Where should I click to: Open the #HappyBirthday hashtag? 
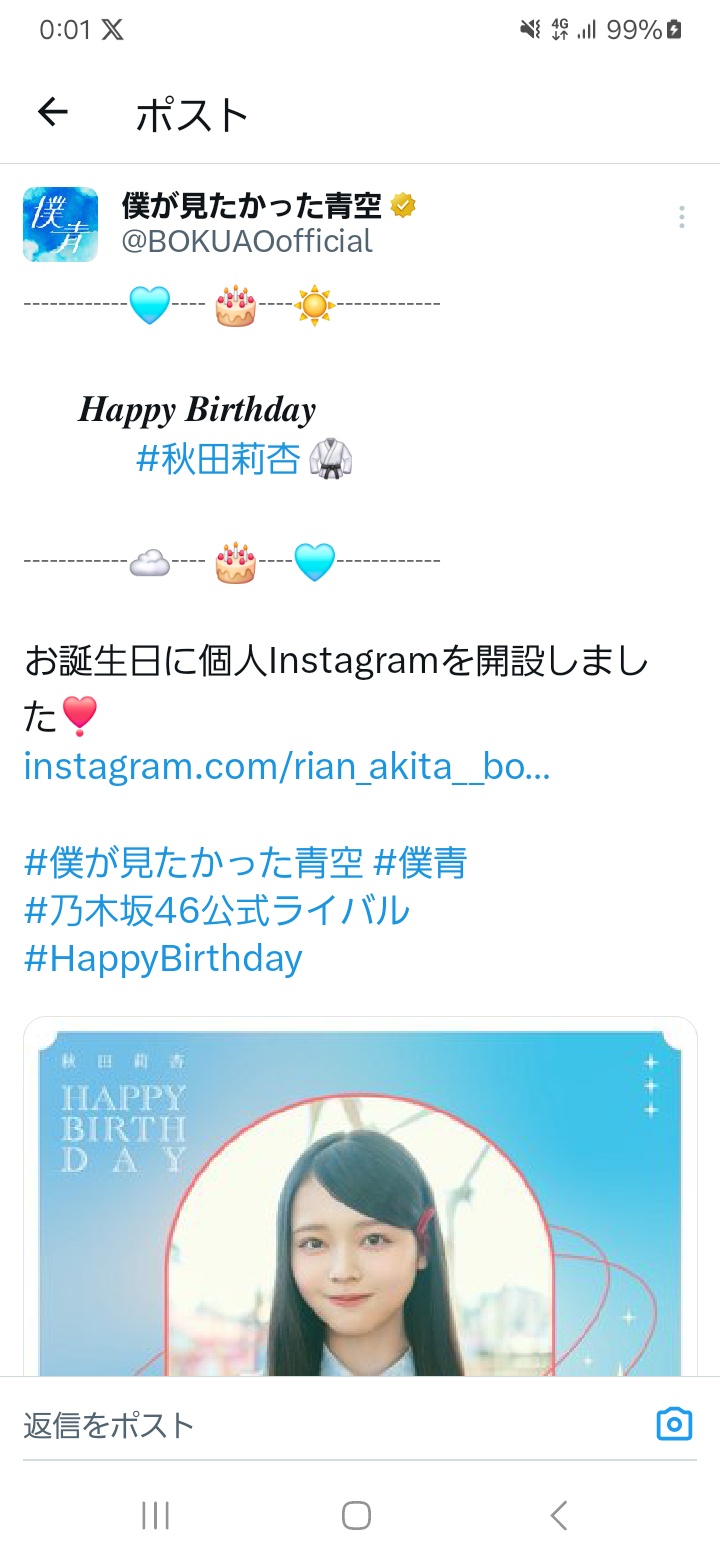point(163,958)
